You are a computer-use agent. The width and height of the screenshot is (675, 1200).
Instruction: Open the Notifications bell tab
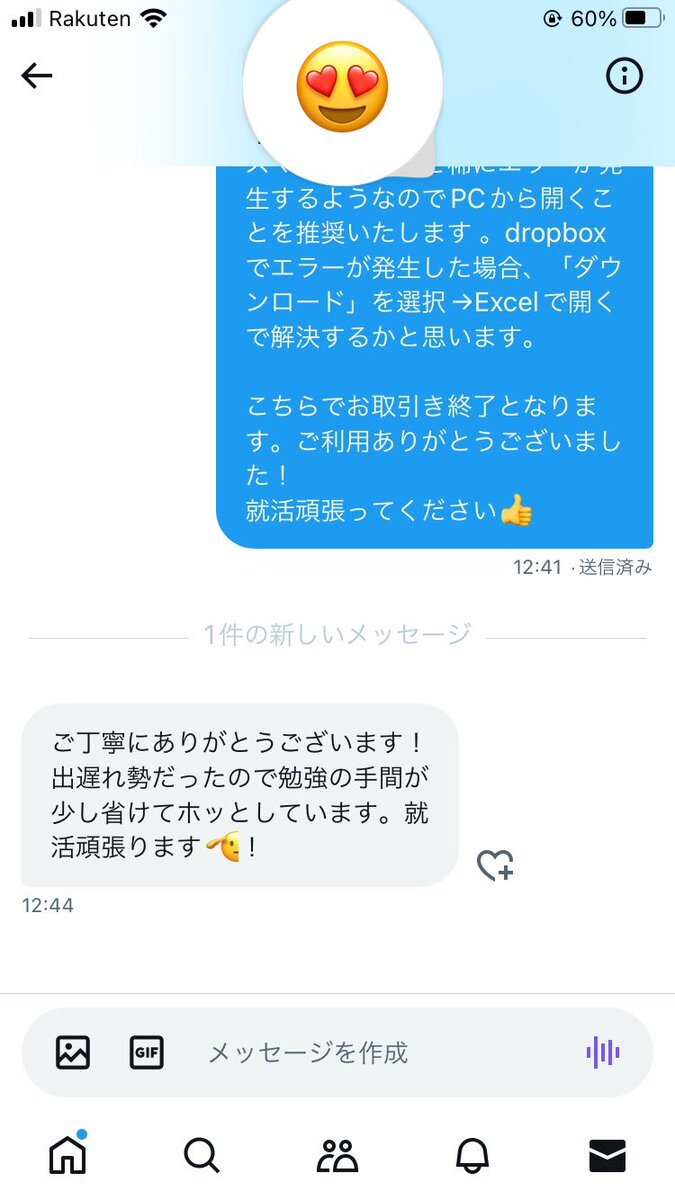point(472,1156)
